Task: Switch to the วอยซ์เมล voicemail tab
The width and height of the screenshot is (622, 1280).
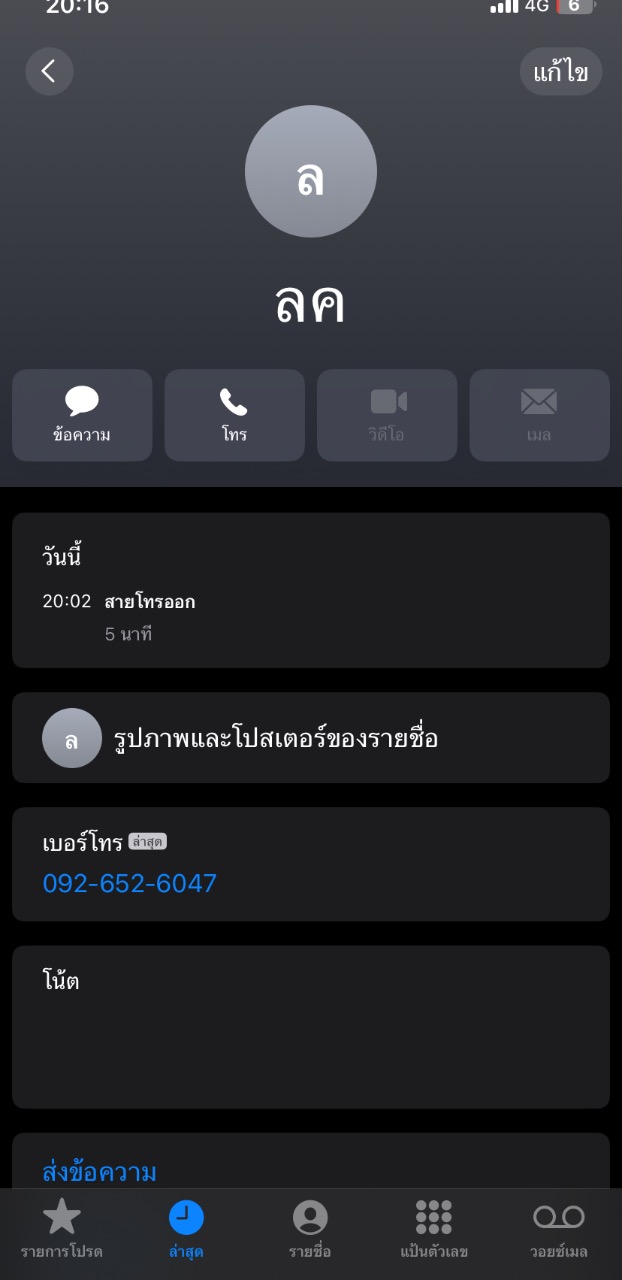Action: click(558, 1230)
